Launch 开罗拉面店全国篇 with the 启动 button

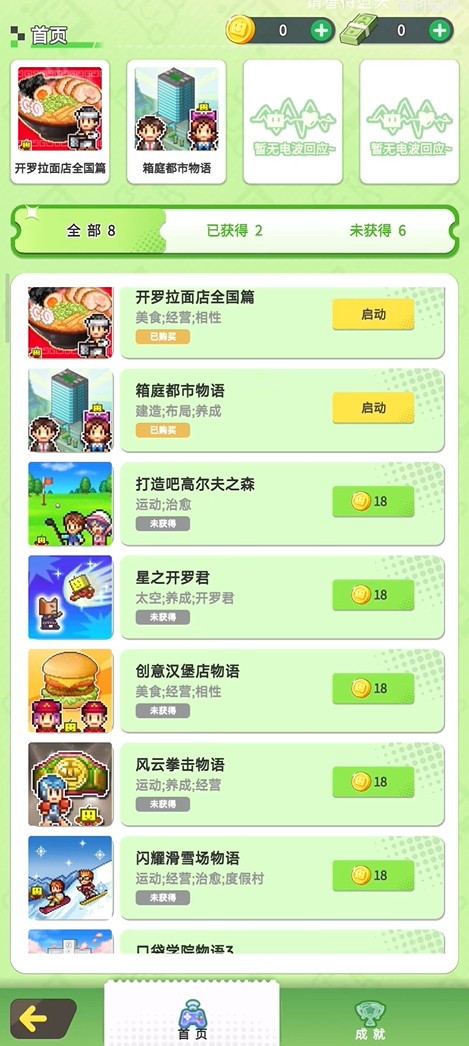(x=373, y=314)
